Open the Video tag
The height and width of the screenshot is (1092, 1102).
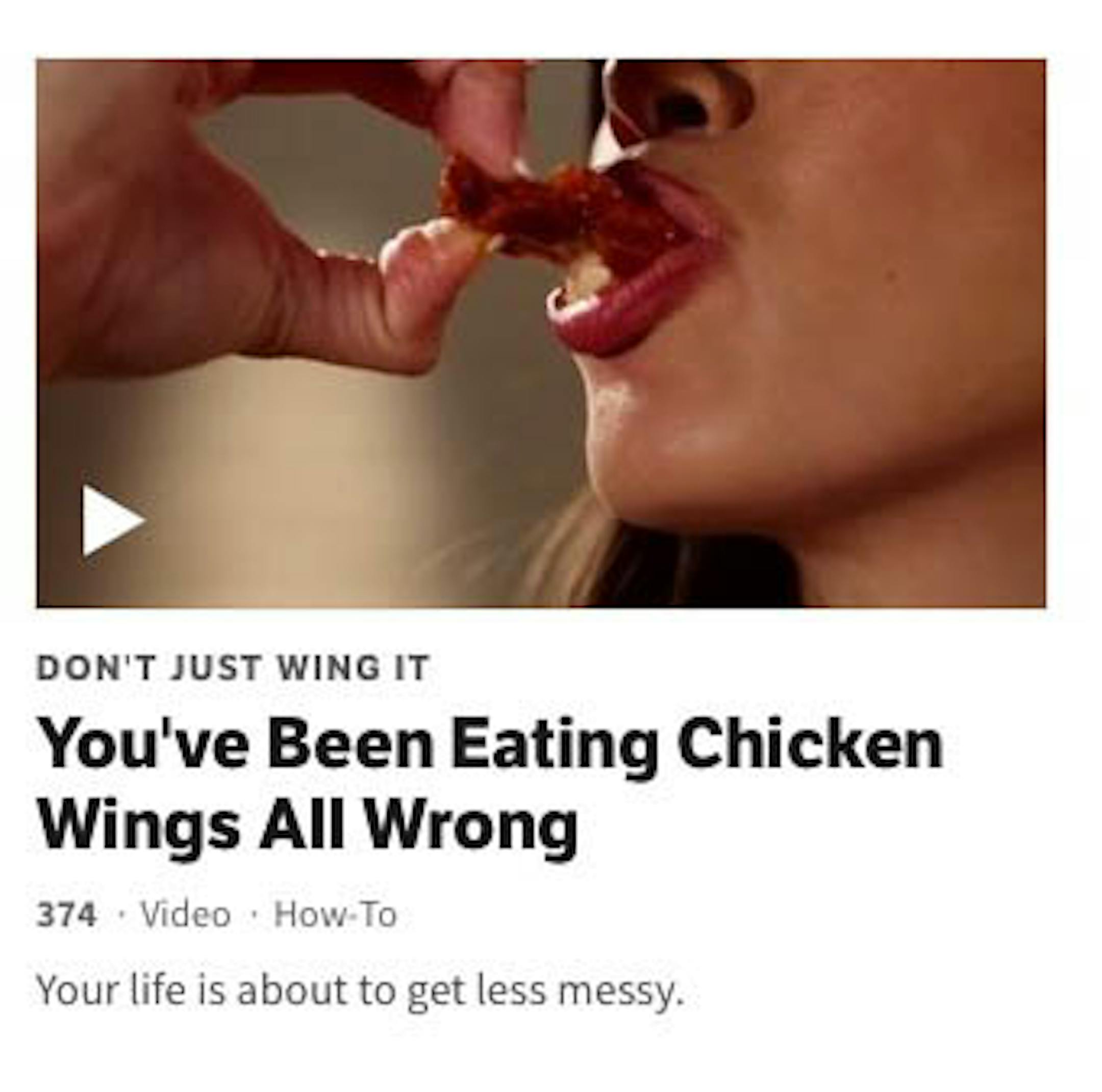(186, 915)
